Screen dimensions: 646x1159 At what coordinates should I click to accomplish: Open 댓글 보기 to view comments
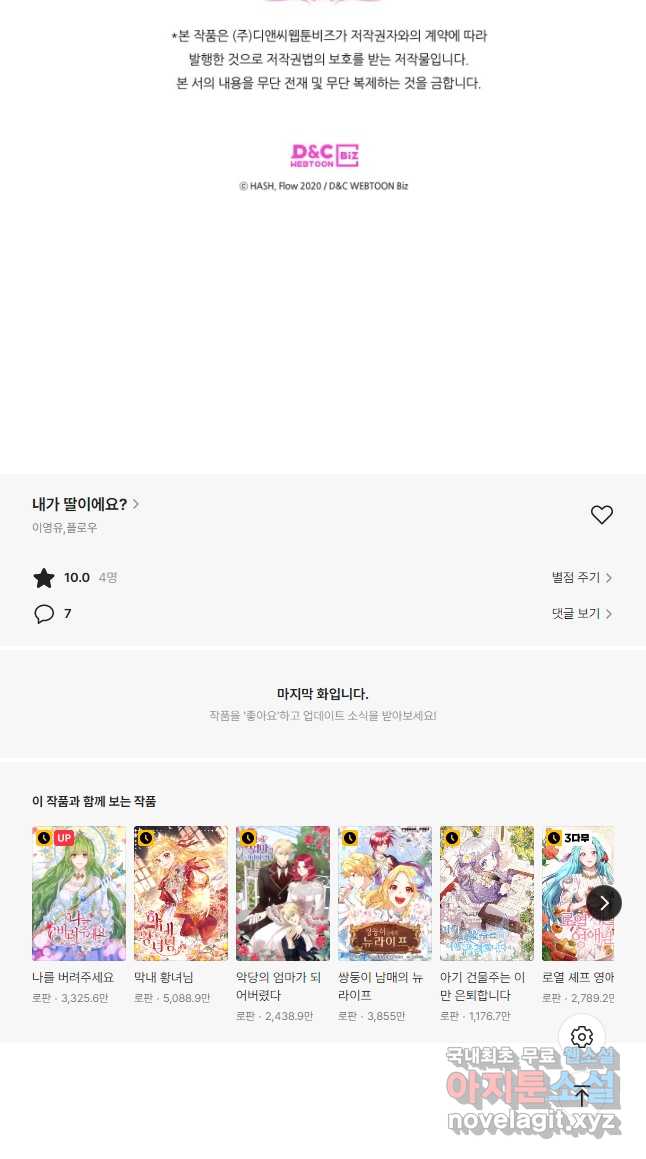[x=582, y=614]
